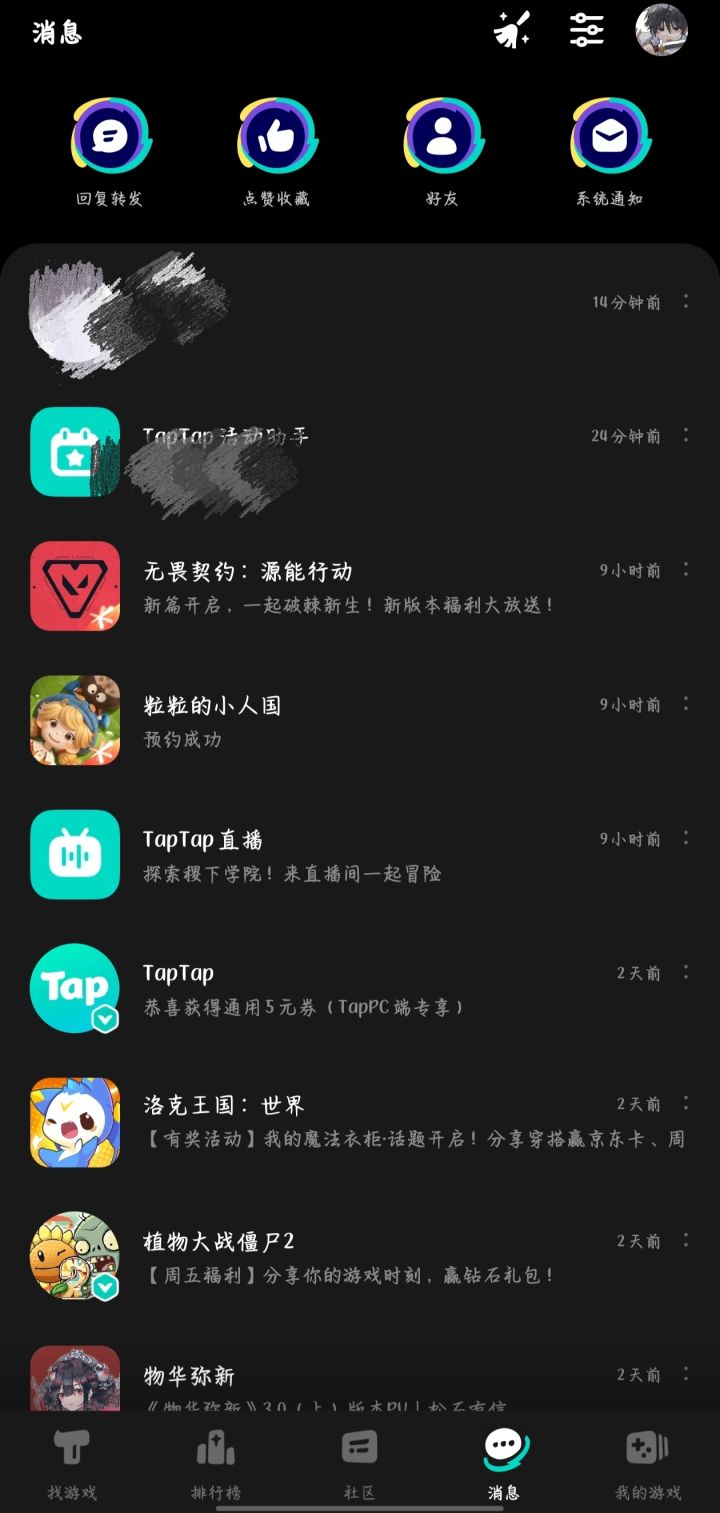The height and width of the screenshot is (1513, 720).
Task: Expand options for the TapTap 活动助手 message
Action: [x=686, y=436]
